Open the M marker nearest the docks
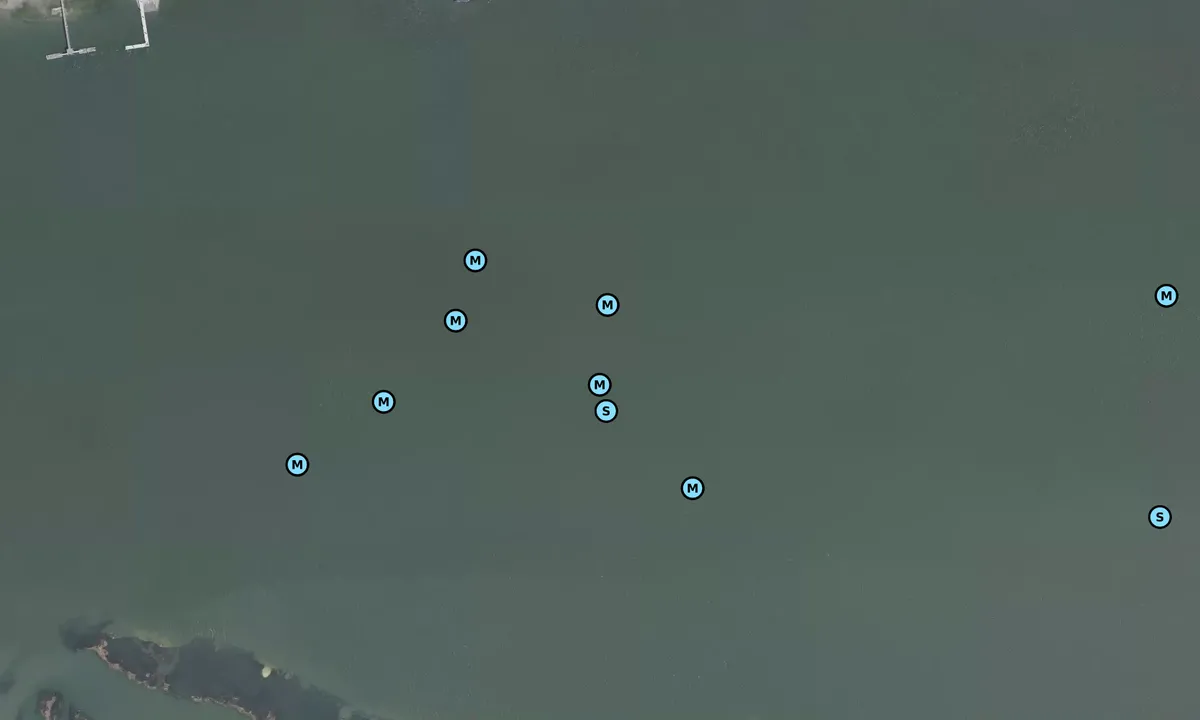This screenshot has height=720, width=1200. click(475, 261)
